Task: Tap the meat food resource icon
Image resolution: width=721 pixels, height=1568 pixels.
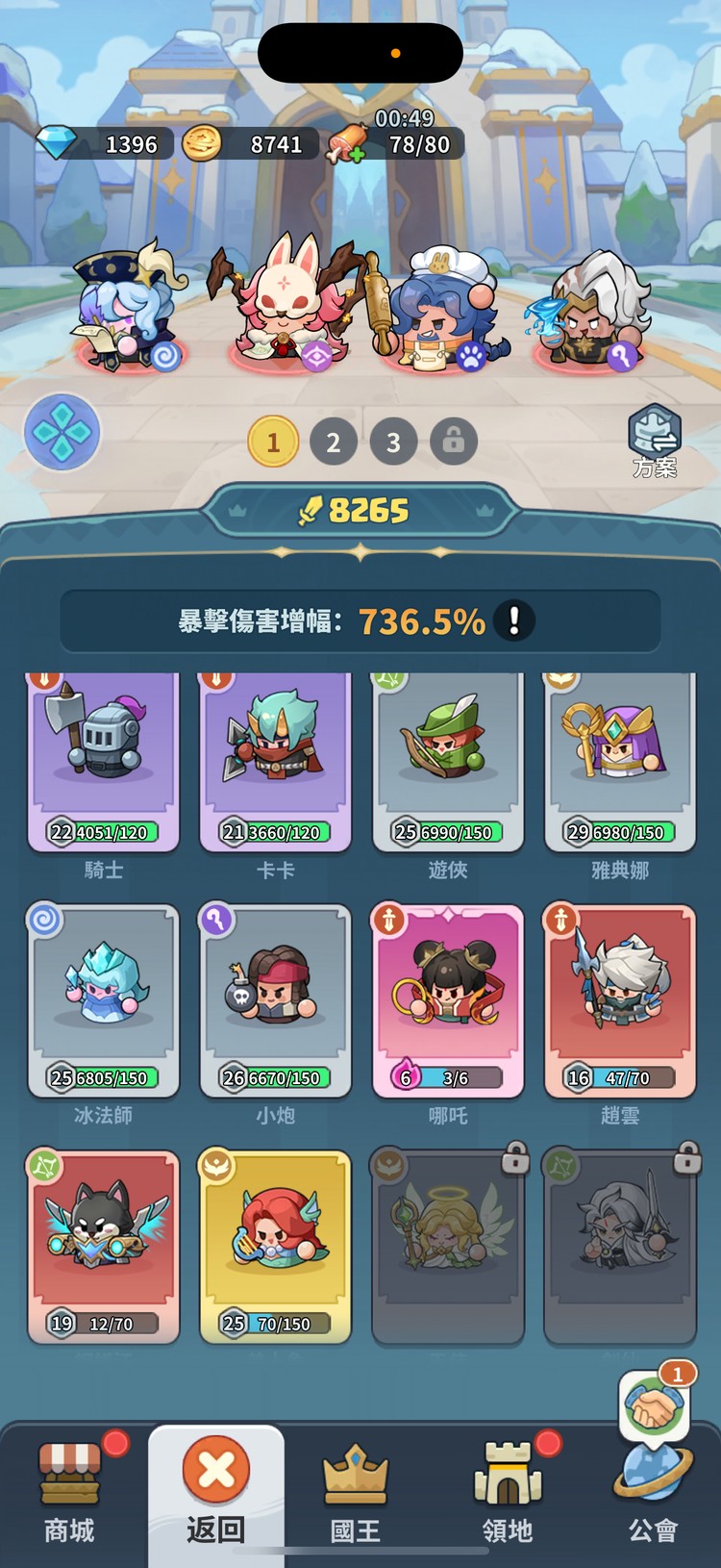Action: tap(348, 144)
